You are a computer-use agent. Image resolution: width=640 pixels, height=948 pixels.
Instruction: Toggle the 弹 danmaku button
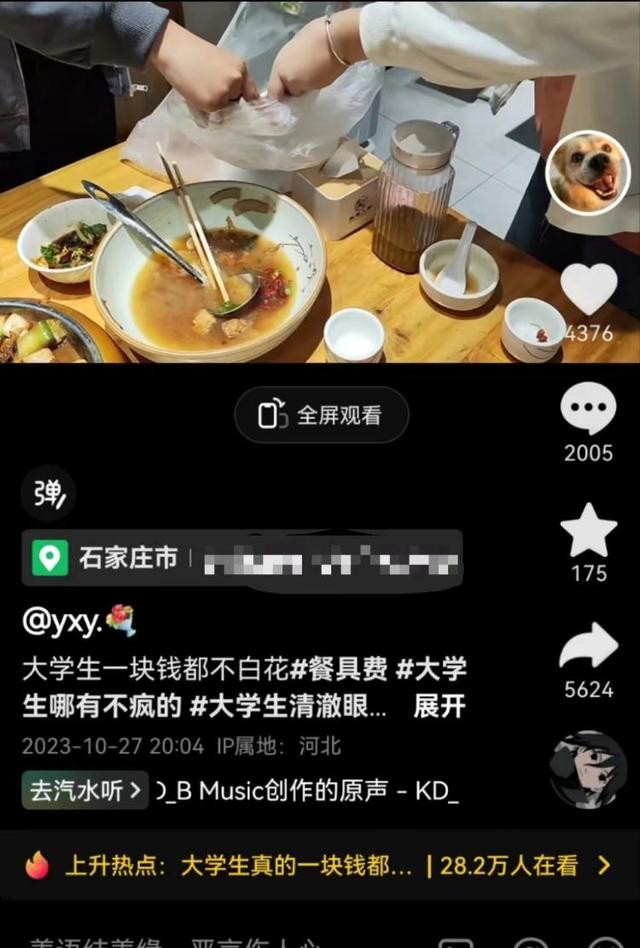coord(48,494)
